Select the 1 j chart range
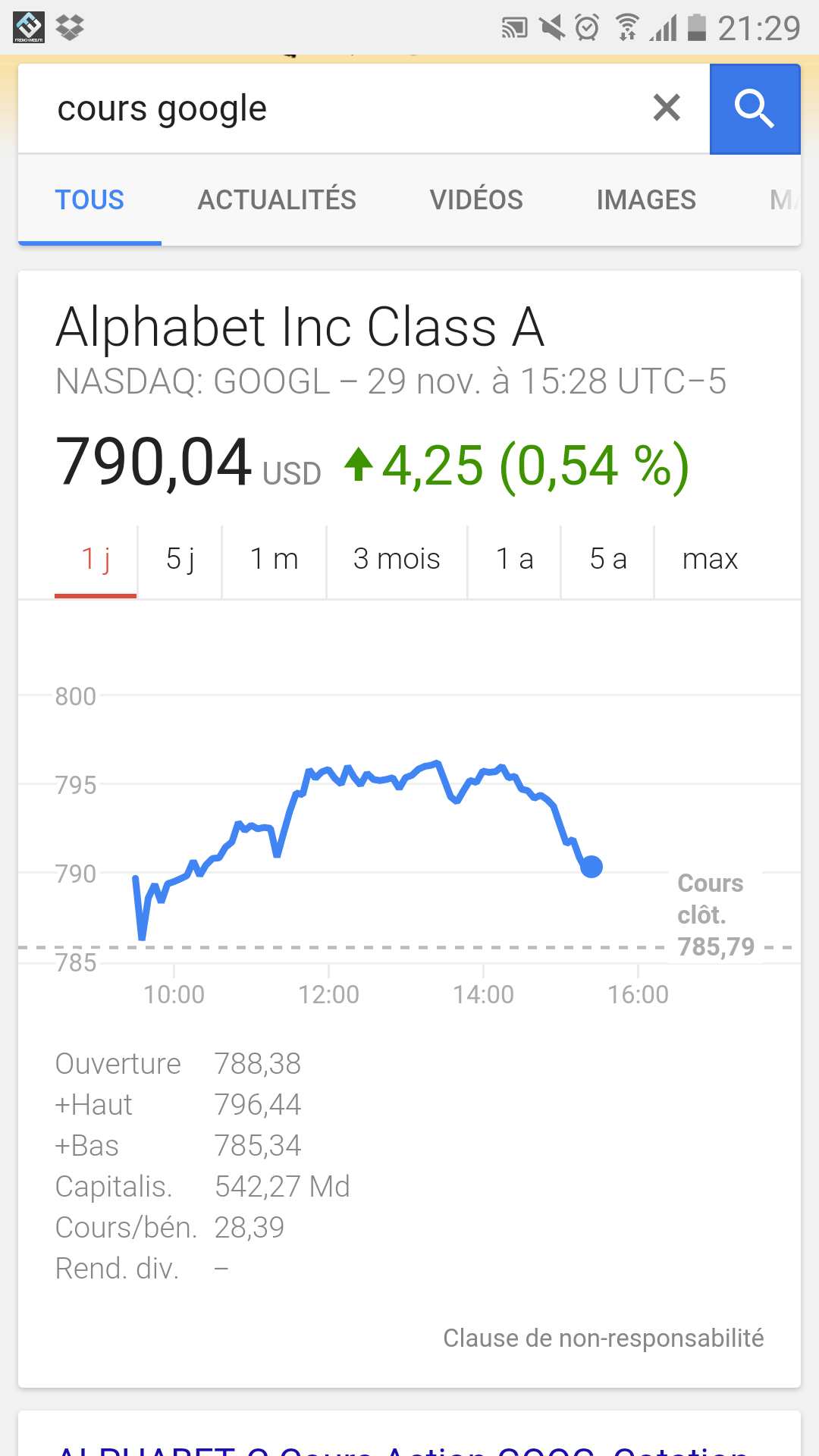This screenshot has height=1456, width=819. pos(96,560)
